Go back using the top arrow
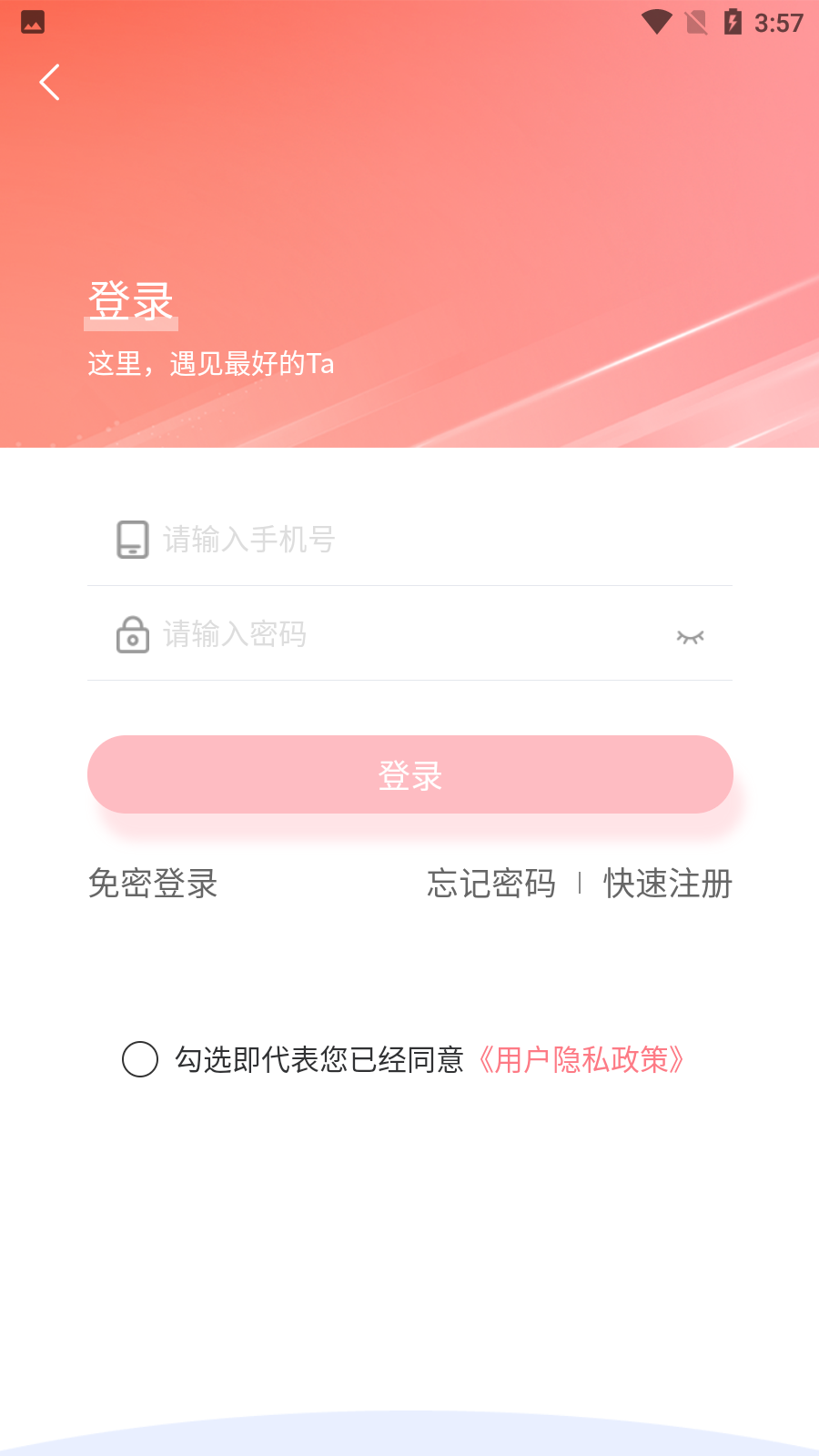 coord(50,83)
